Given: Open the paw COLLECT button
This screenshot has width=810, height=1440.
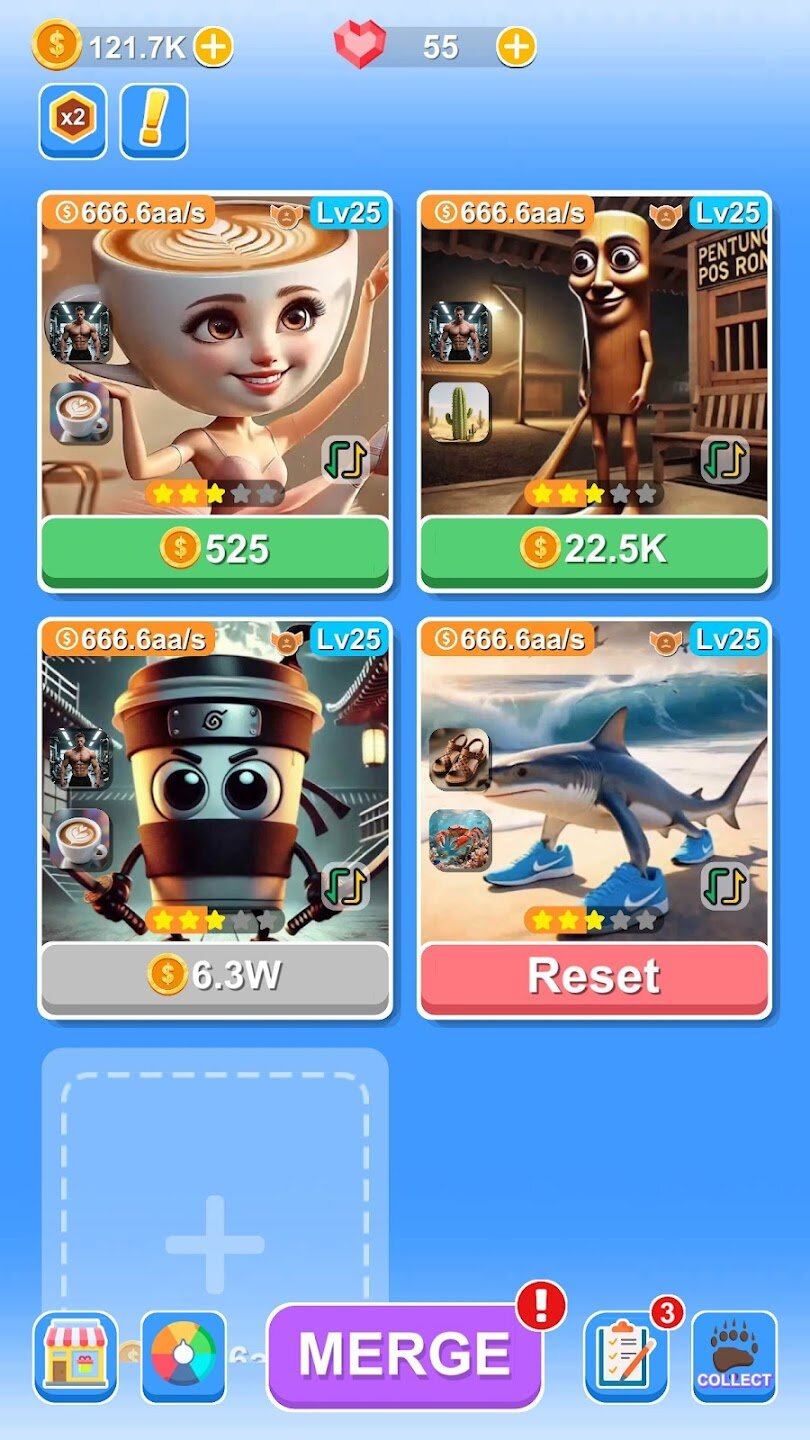Looking at the screenshot, I should tap(734, 1357).
